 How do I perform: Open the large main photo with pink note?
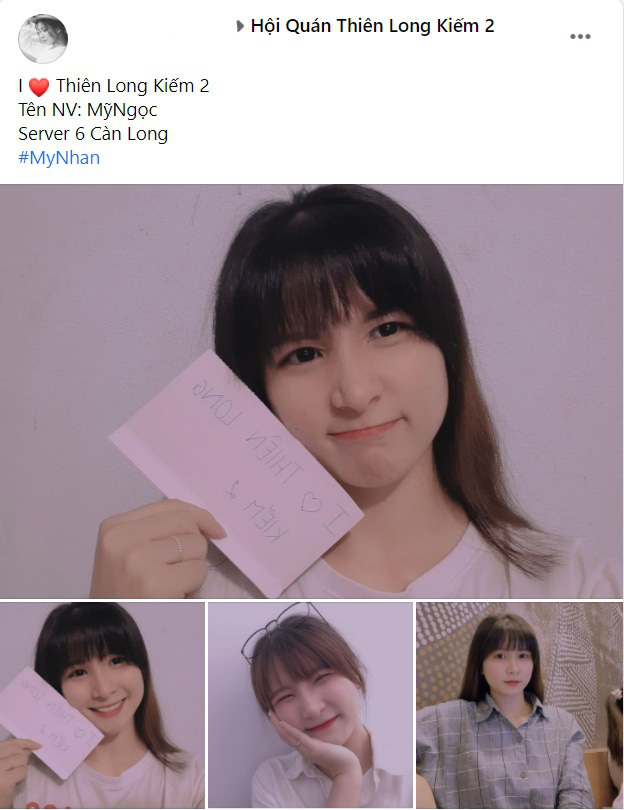311,391
